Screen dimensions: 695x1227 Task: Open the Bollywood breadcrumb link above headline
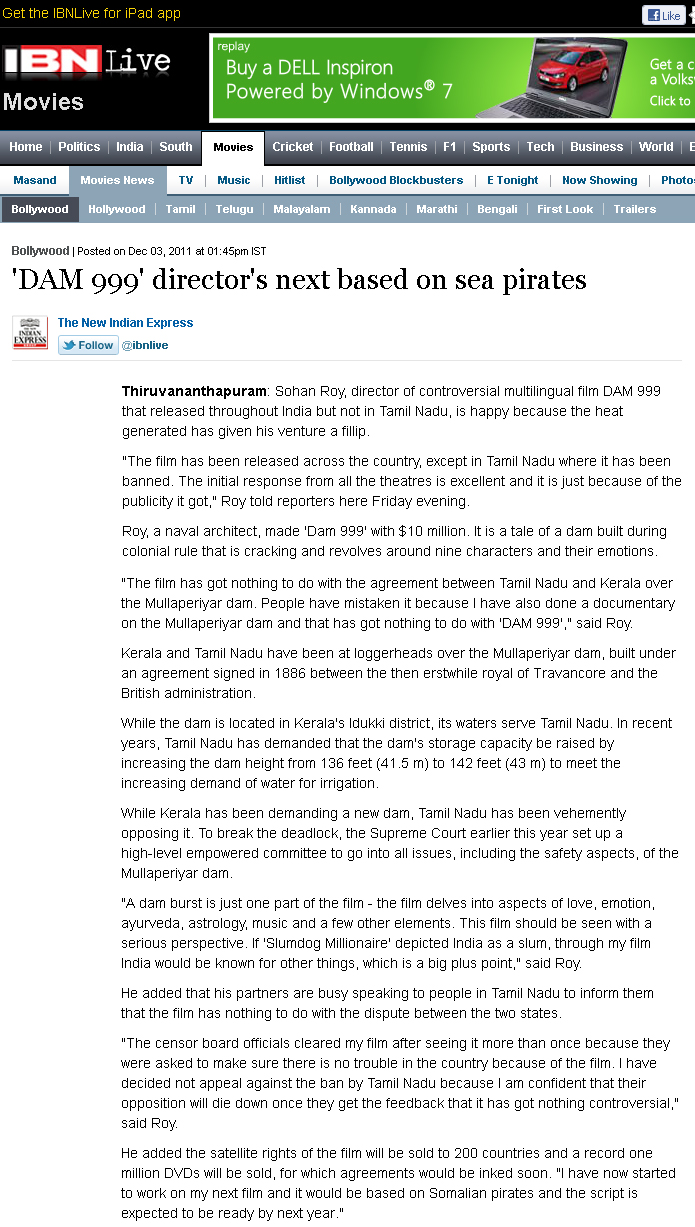click(40, 251)
